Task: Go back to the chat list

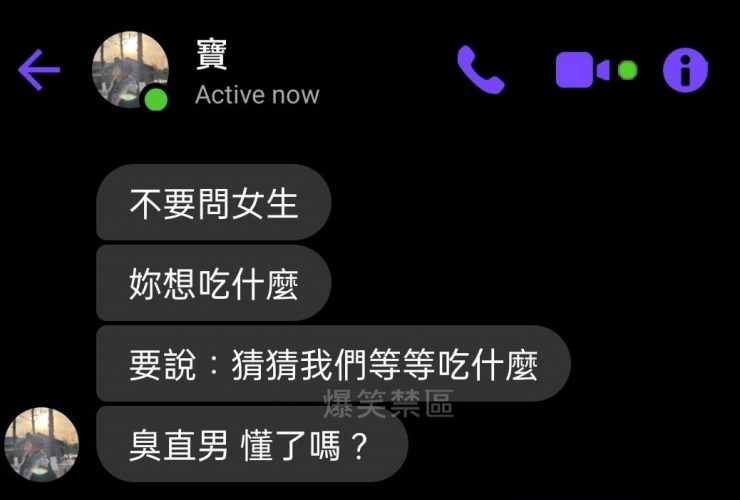Action: [39, 70]
